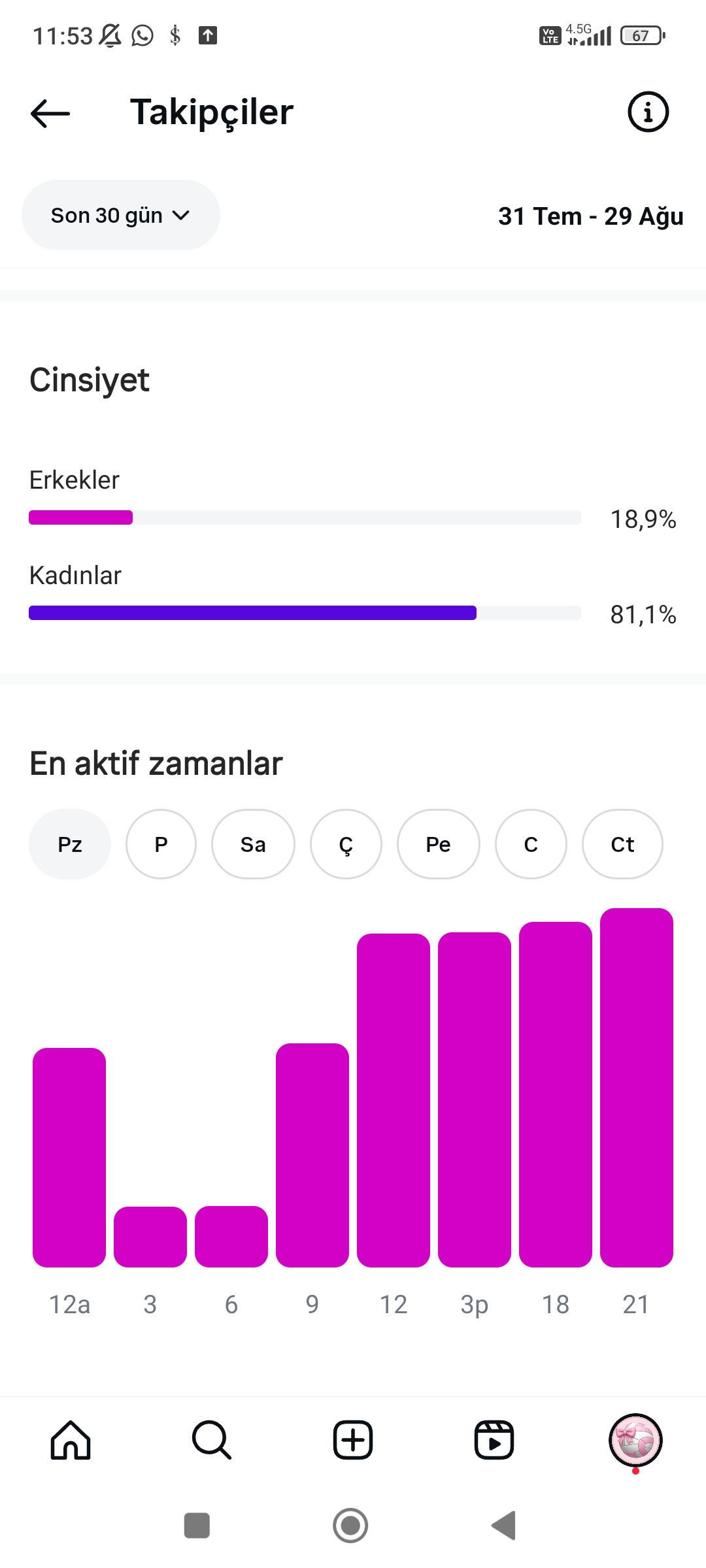Open the profile tab avatar
Viewport: 706px width, 1568px height.
tap(635, 1440)
